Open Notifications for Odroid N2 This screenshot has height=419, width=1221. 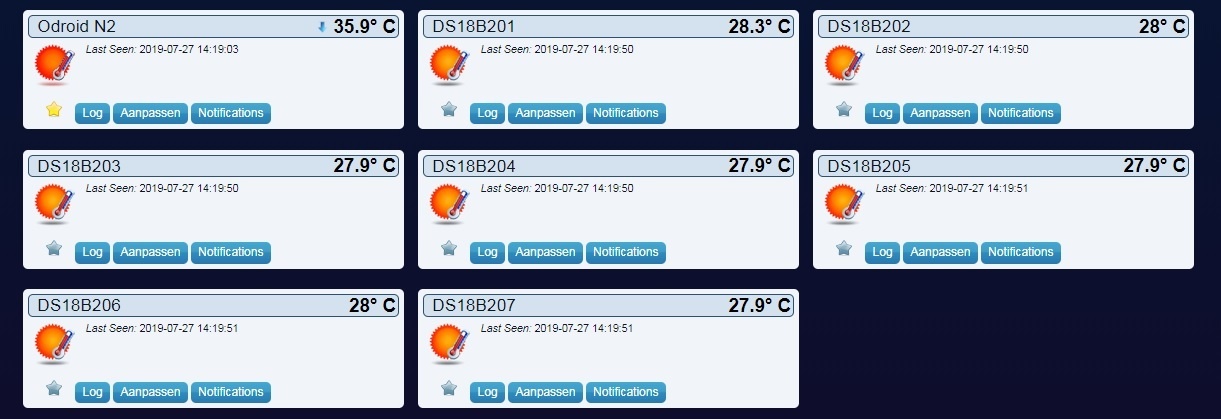click(230, 113)
